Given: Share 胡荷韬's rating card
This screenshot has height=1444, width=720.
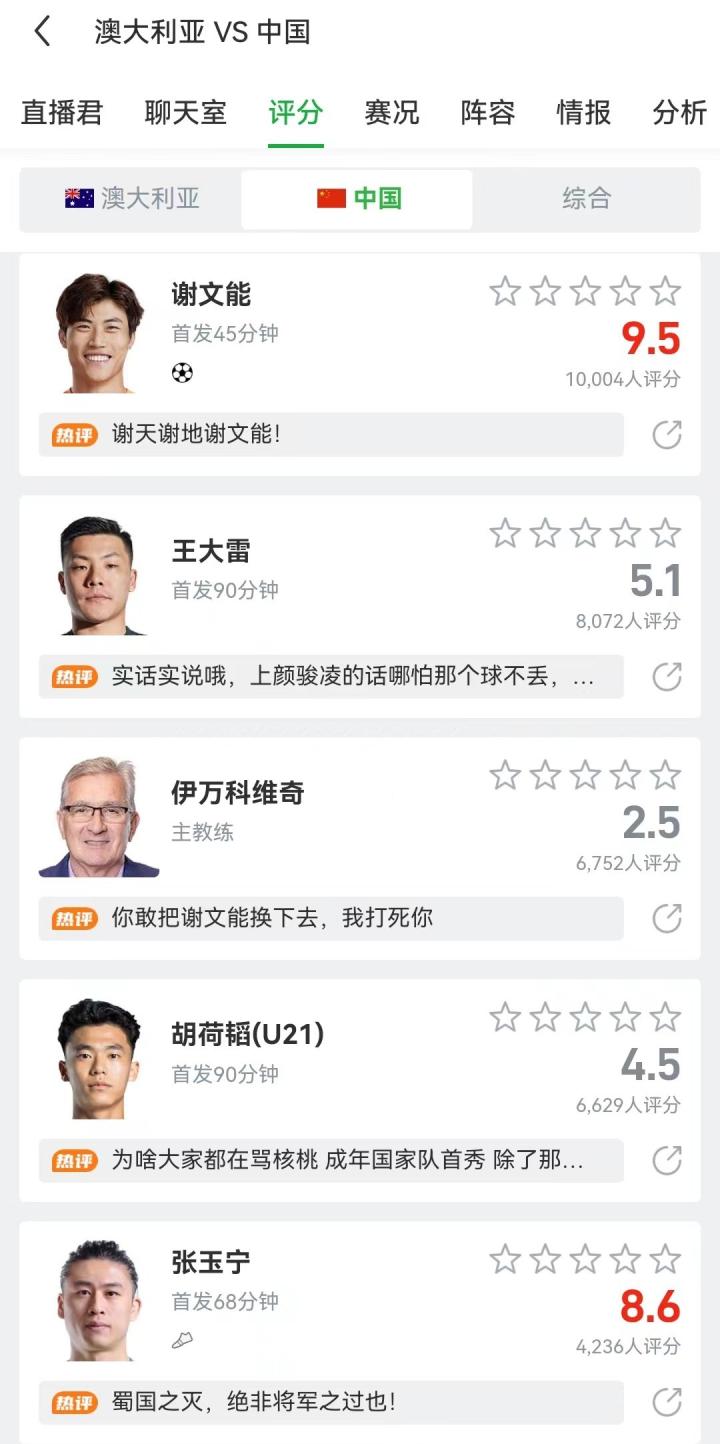Looking at the screenshot, I should tap(667, 1160).
